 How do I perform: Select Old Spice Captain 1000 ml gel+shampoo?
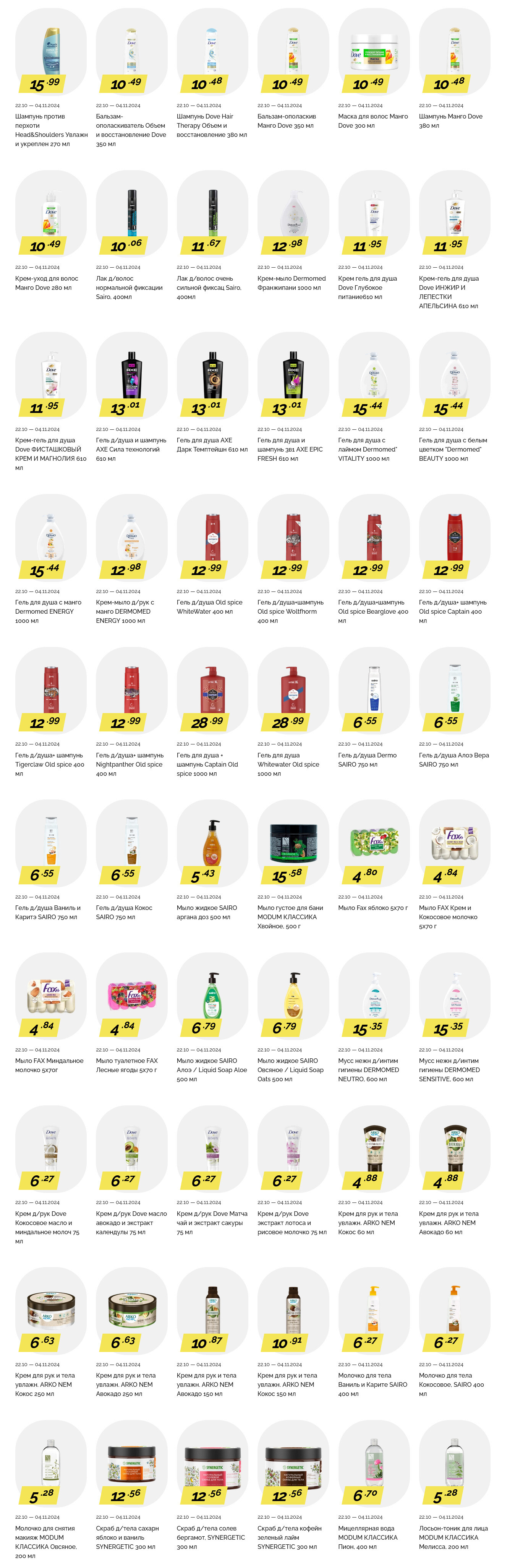pyautogui.click(x=212, y=690)
